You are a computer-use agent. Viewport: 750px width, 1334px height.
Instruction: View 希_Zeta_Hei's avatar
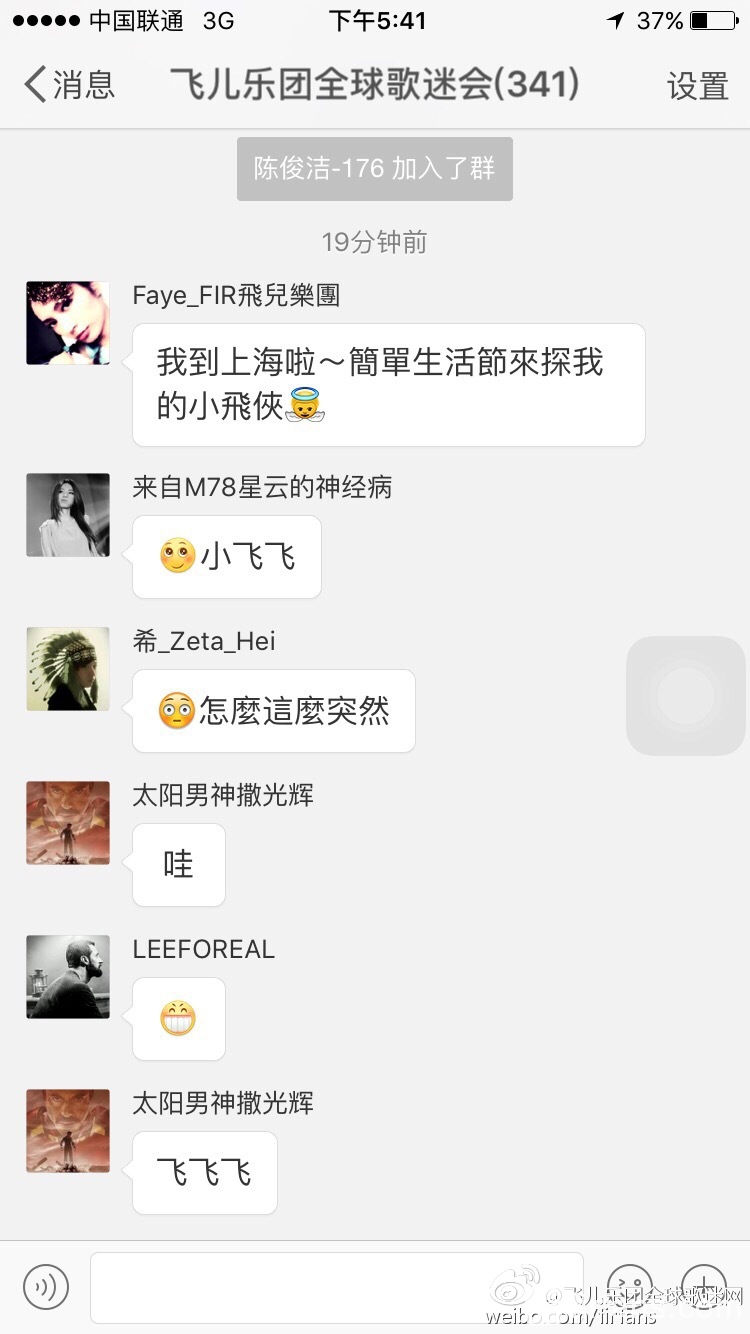coord(68,669)
